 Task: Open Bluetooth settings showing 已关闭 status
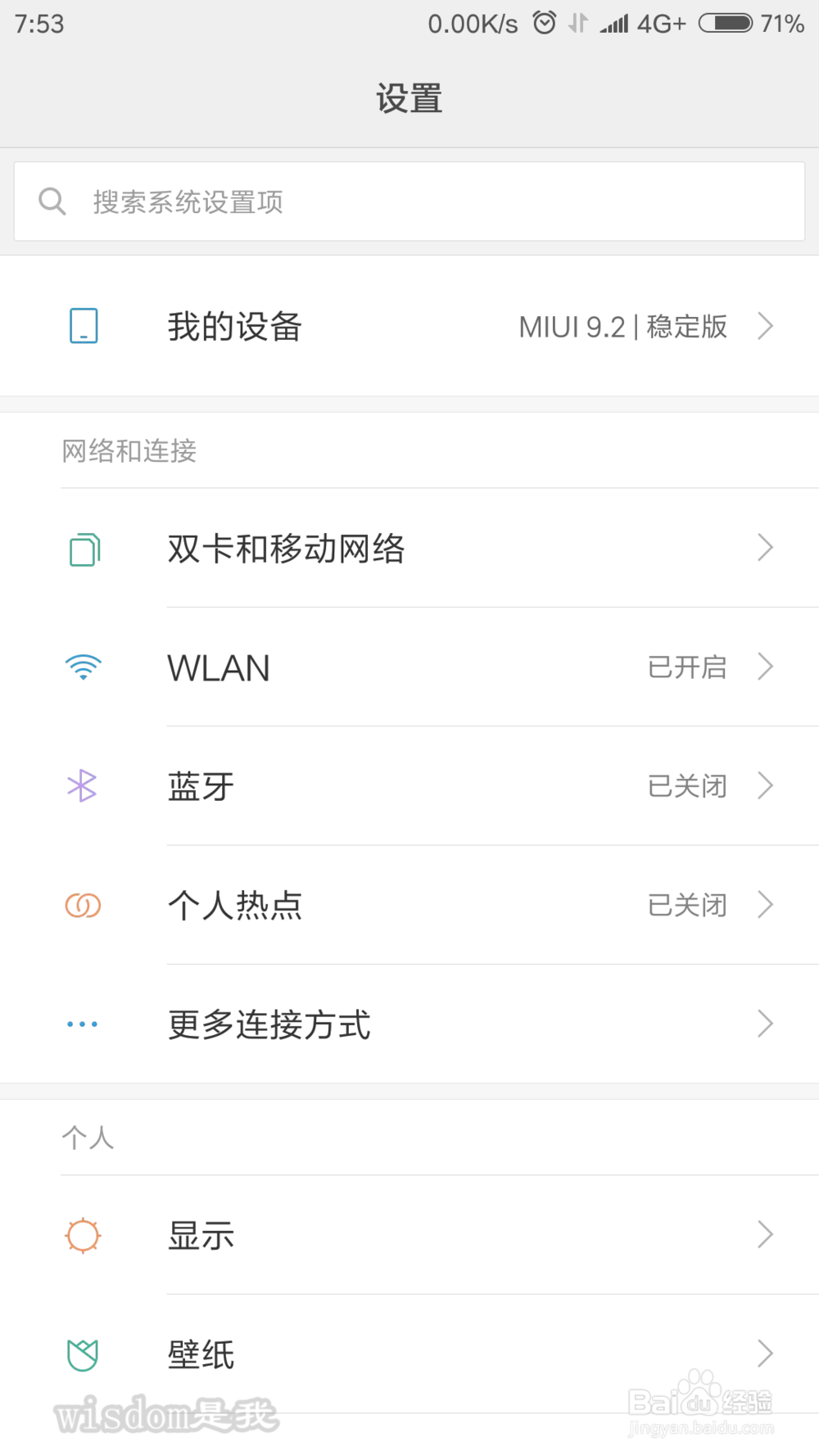pyautogui.click(x=409, y=785)
